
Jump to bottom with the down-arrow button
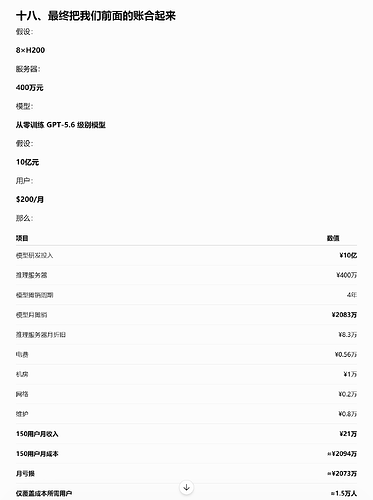coord(187,487)
